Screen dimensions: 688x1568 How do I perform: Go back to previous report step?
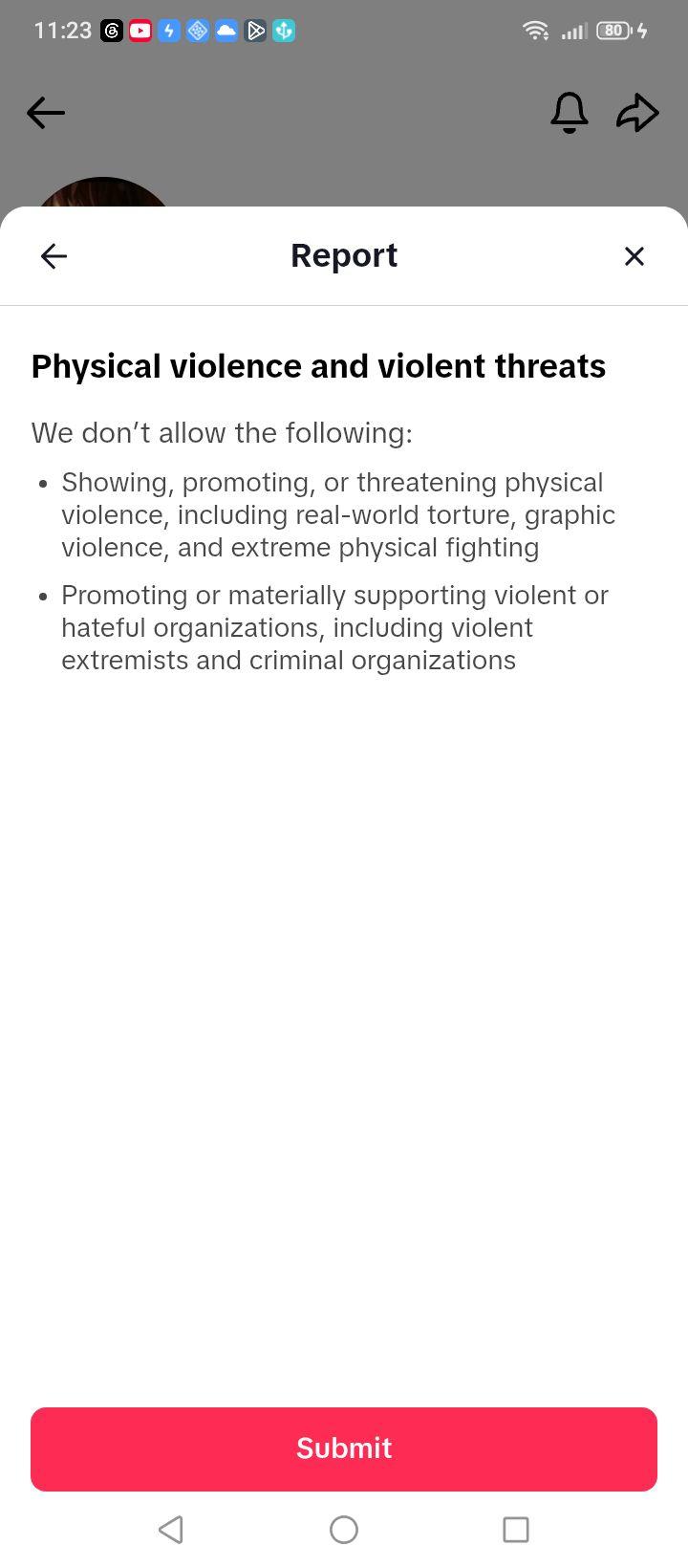(54, 256)
